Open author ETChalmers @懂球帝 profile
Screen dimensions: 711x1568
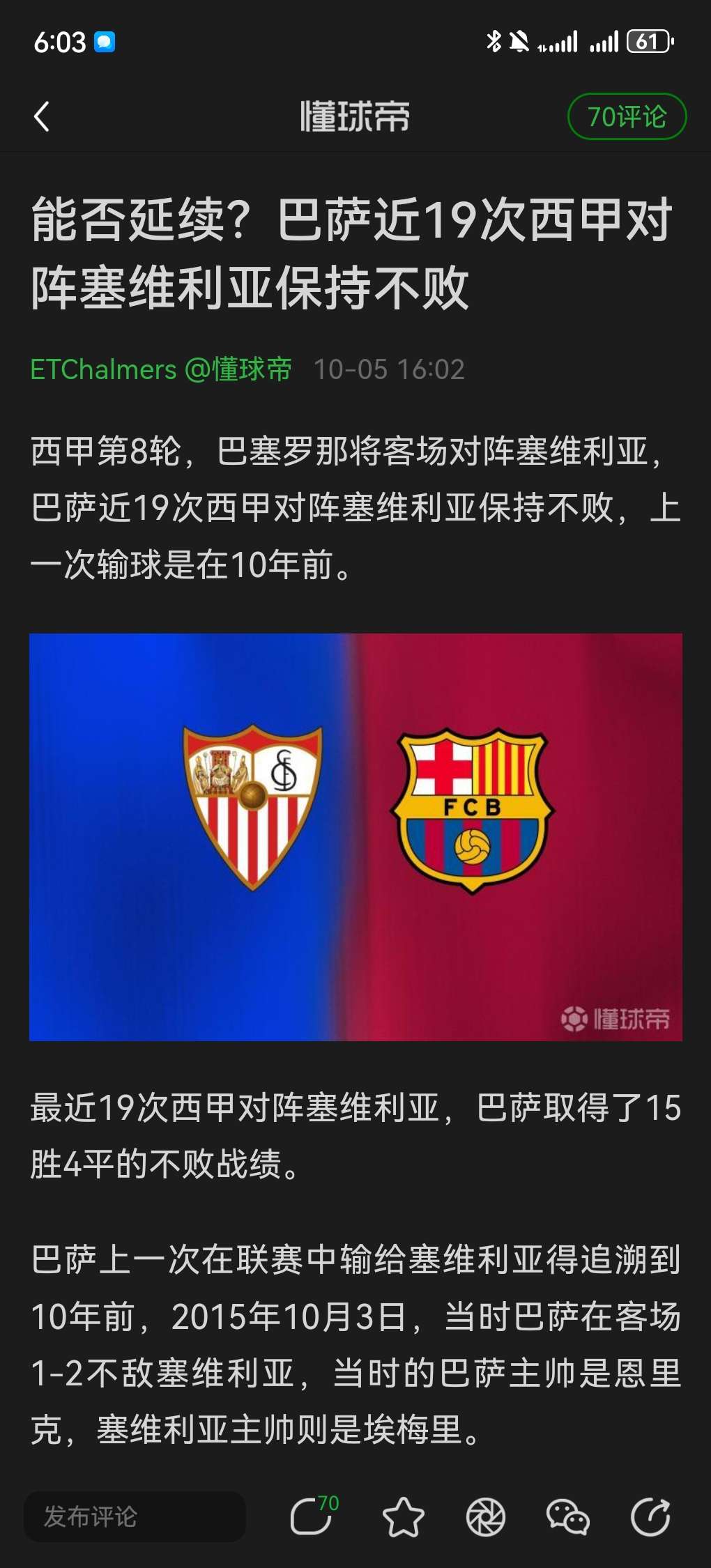(x=161, y=369)
